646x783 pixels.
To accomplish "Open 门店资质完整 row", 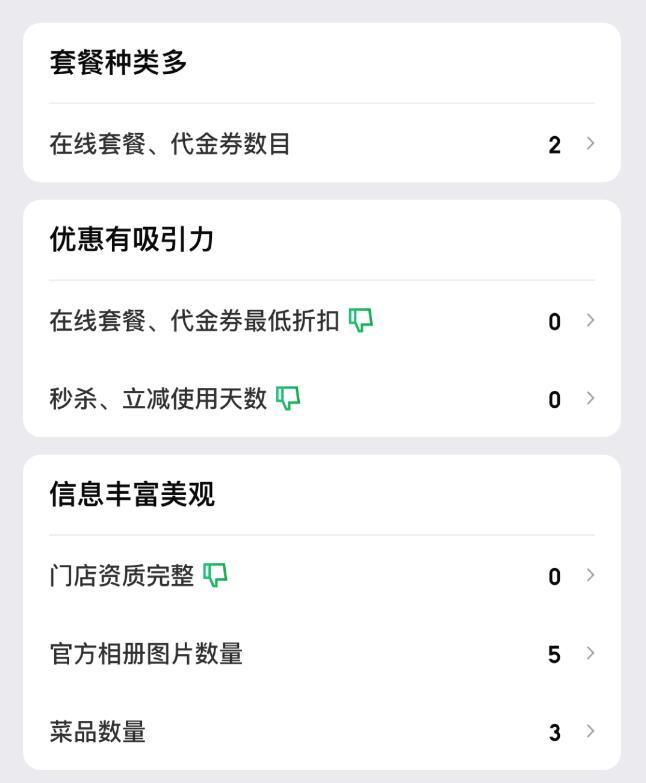I will pos(321,576).
